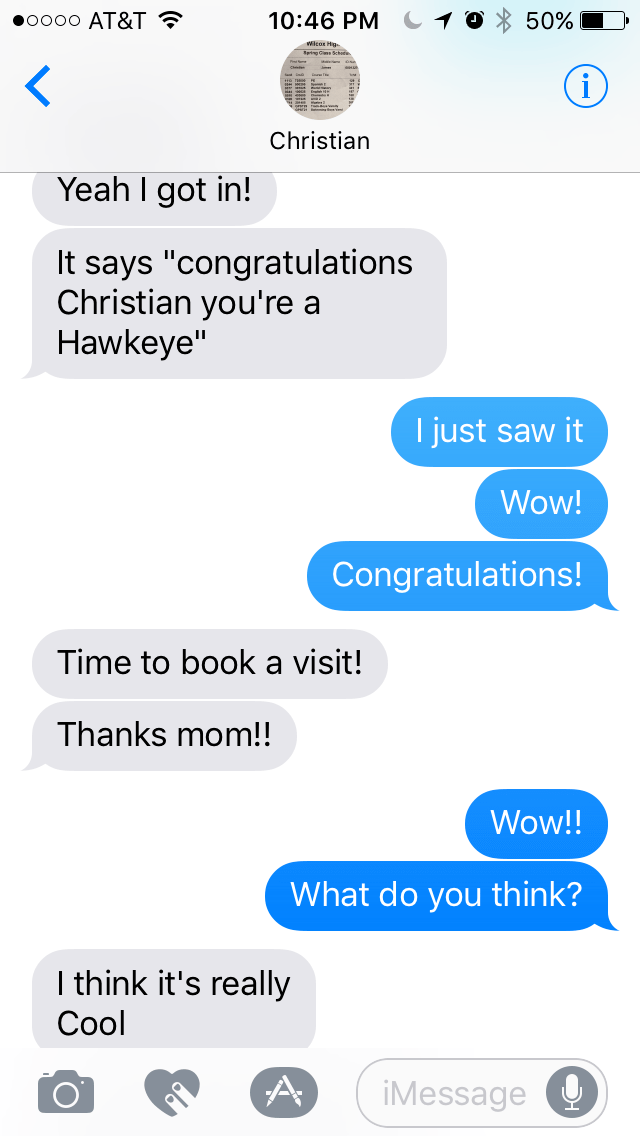Open Digital Touch heart icon
Image resolution: width=640 pixels, height=1136 pixels.
[172, 1092]
